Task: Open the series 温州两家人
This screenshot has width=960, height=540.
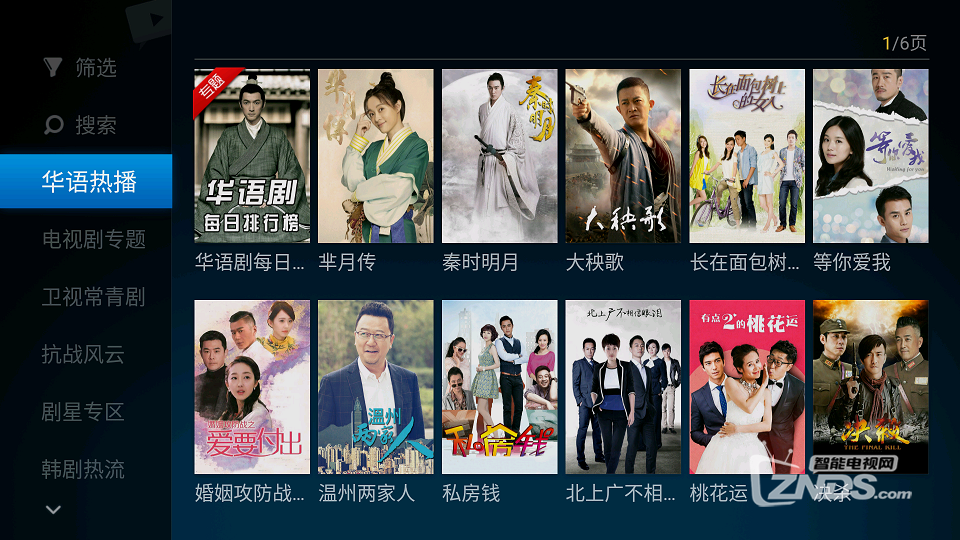Action: 376,387
